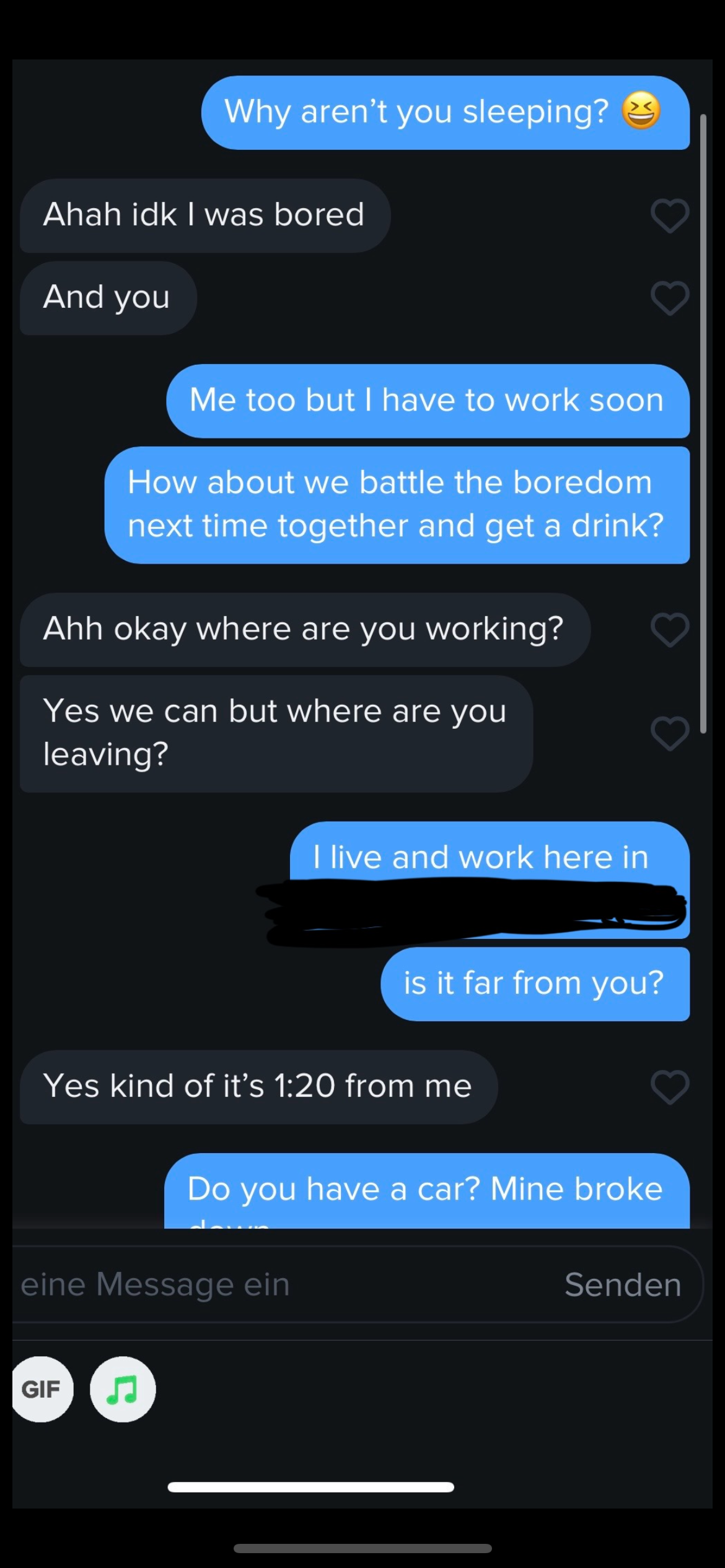The width and height of the screenshot is (725, 1568).
Task: Like the "1:20 from me" message
Action: pyautogui.click(x=669, y=1087)
